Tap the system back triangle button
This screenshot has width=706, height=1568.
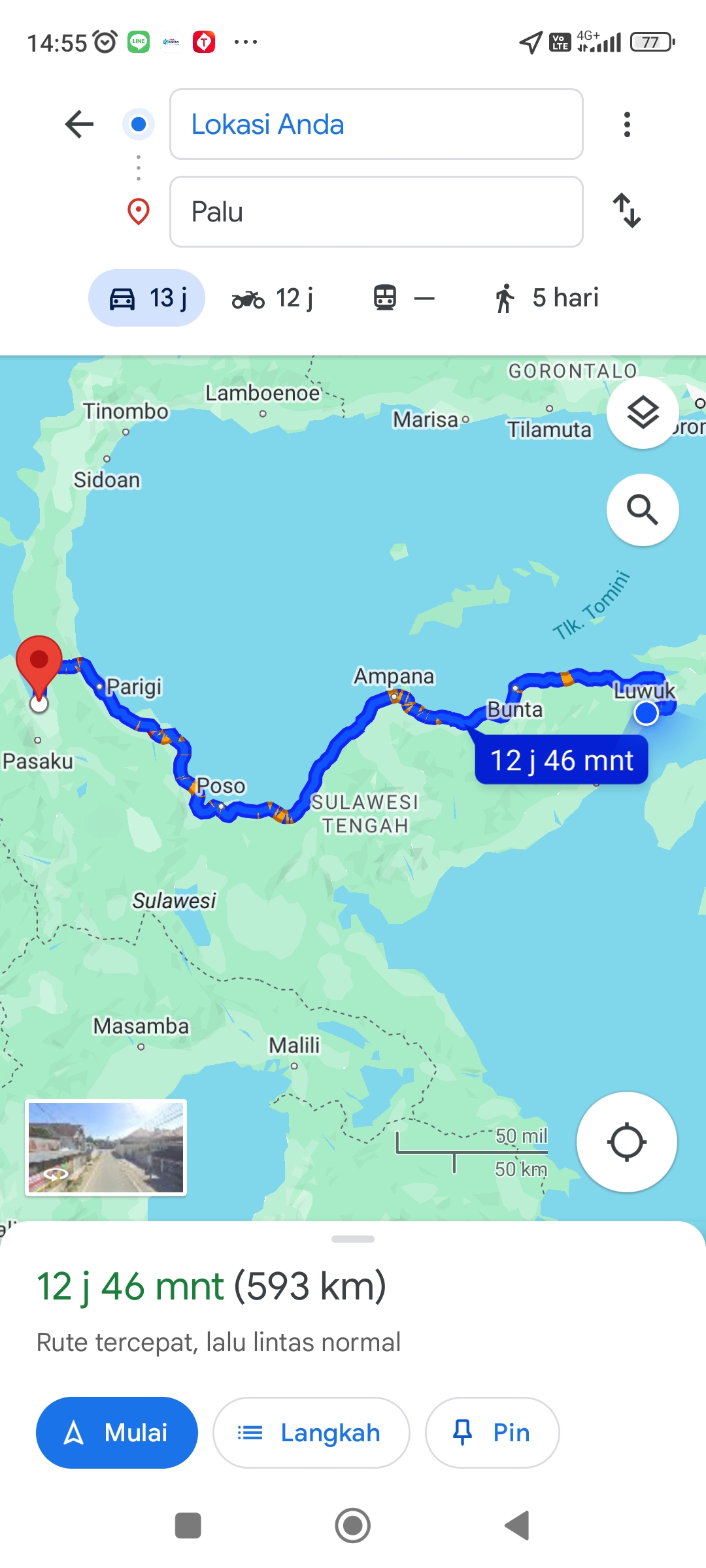(518, 1526)
